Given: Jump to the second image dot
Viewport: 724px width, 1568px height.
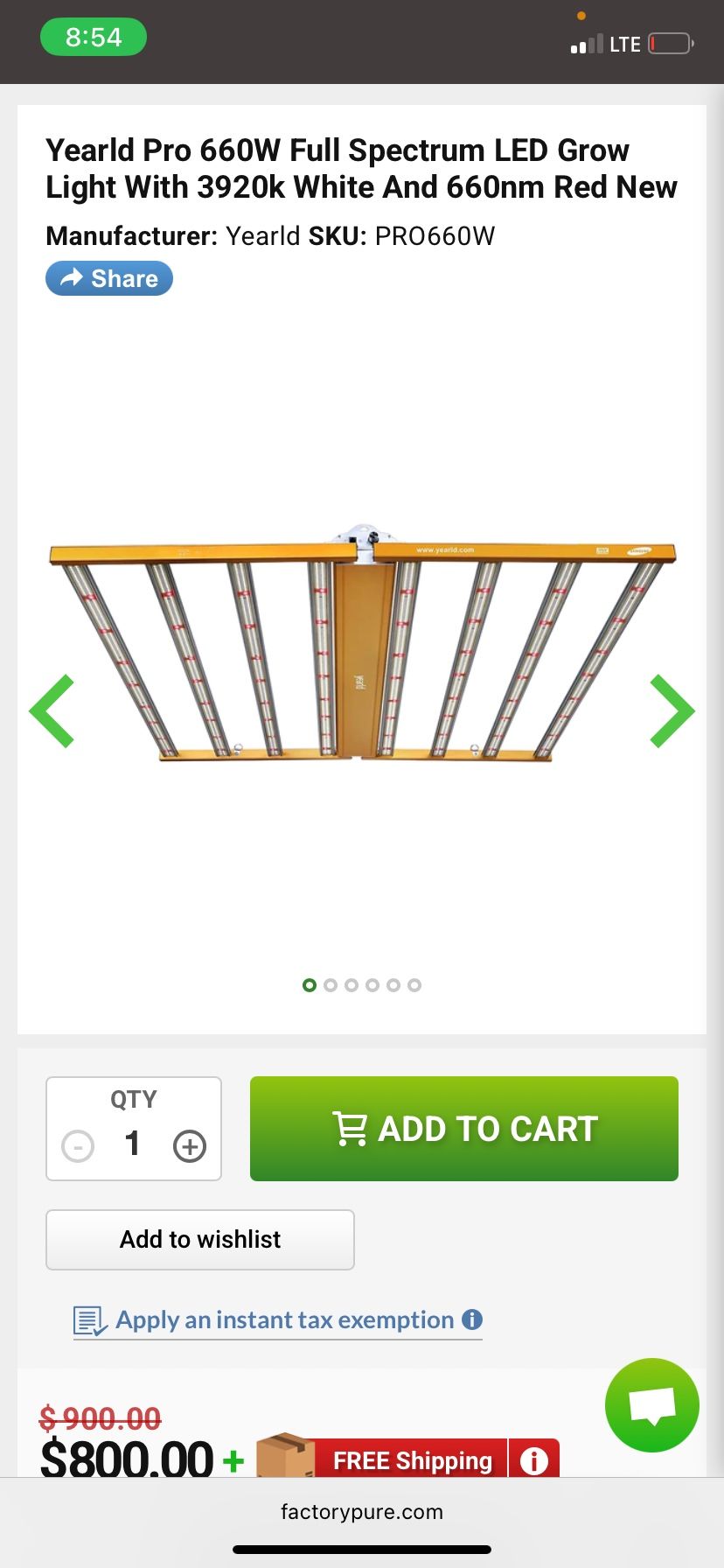Looking at the screenshot, I should [331, 985].
